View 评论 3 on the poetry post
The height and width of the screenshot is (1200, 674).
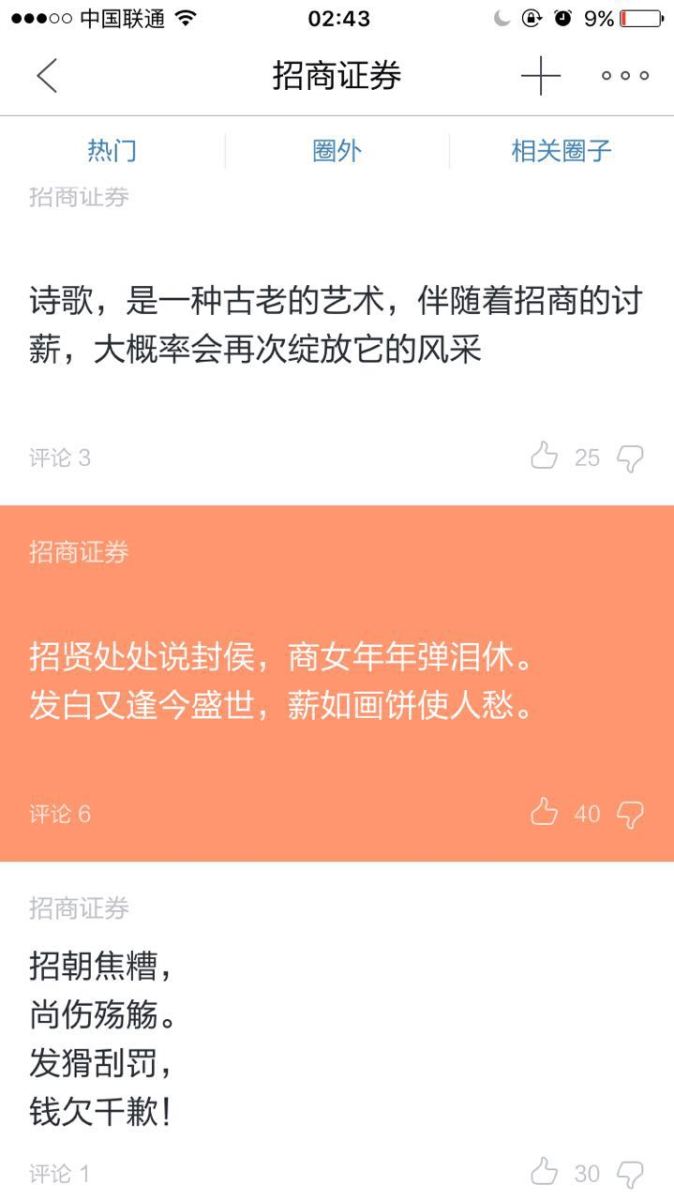click(60, 458)
